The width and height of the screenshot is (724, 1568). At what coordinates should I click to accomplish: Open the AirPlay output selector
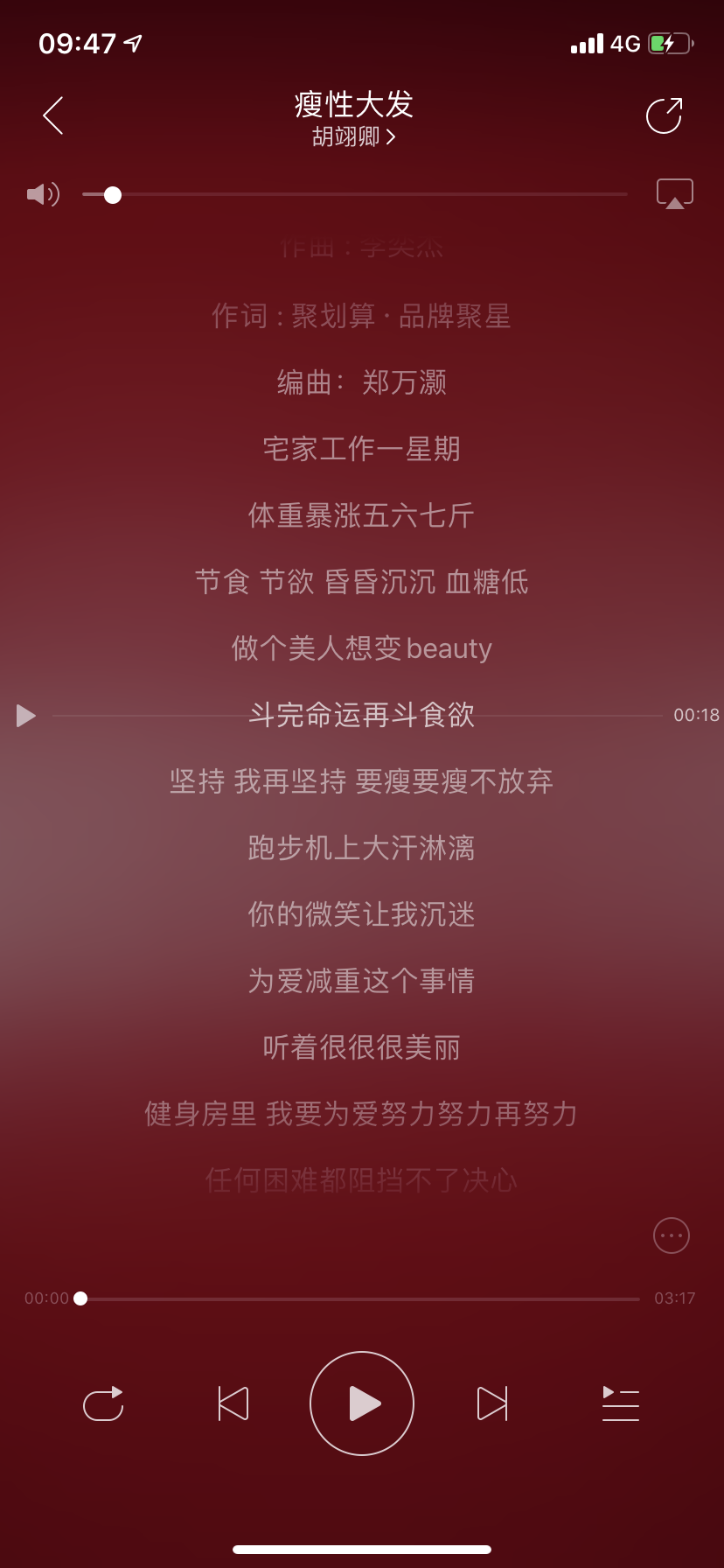pos(674,193)
